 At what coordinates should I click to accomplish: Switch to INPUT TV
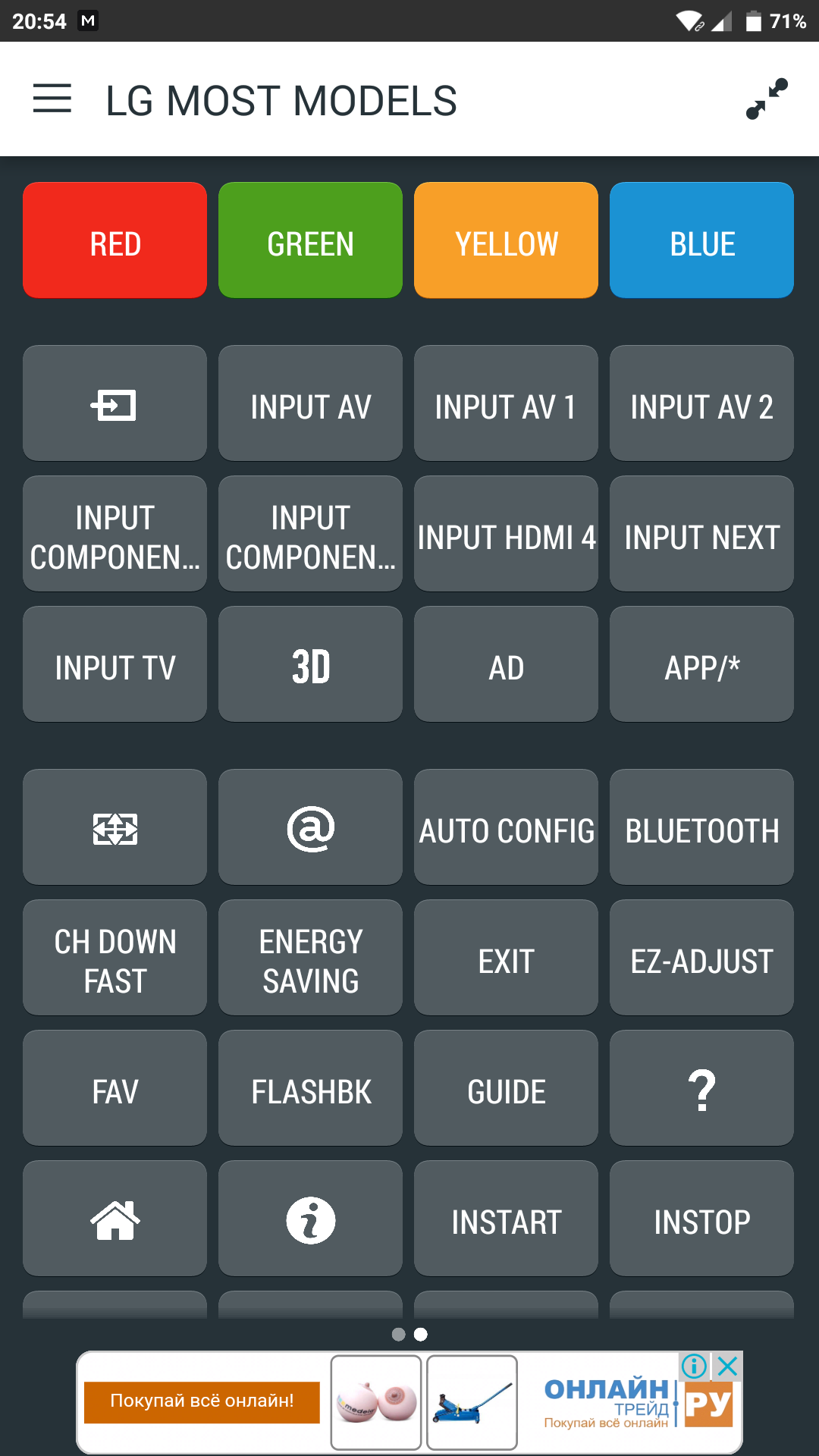coord(115,665)
